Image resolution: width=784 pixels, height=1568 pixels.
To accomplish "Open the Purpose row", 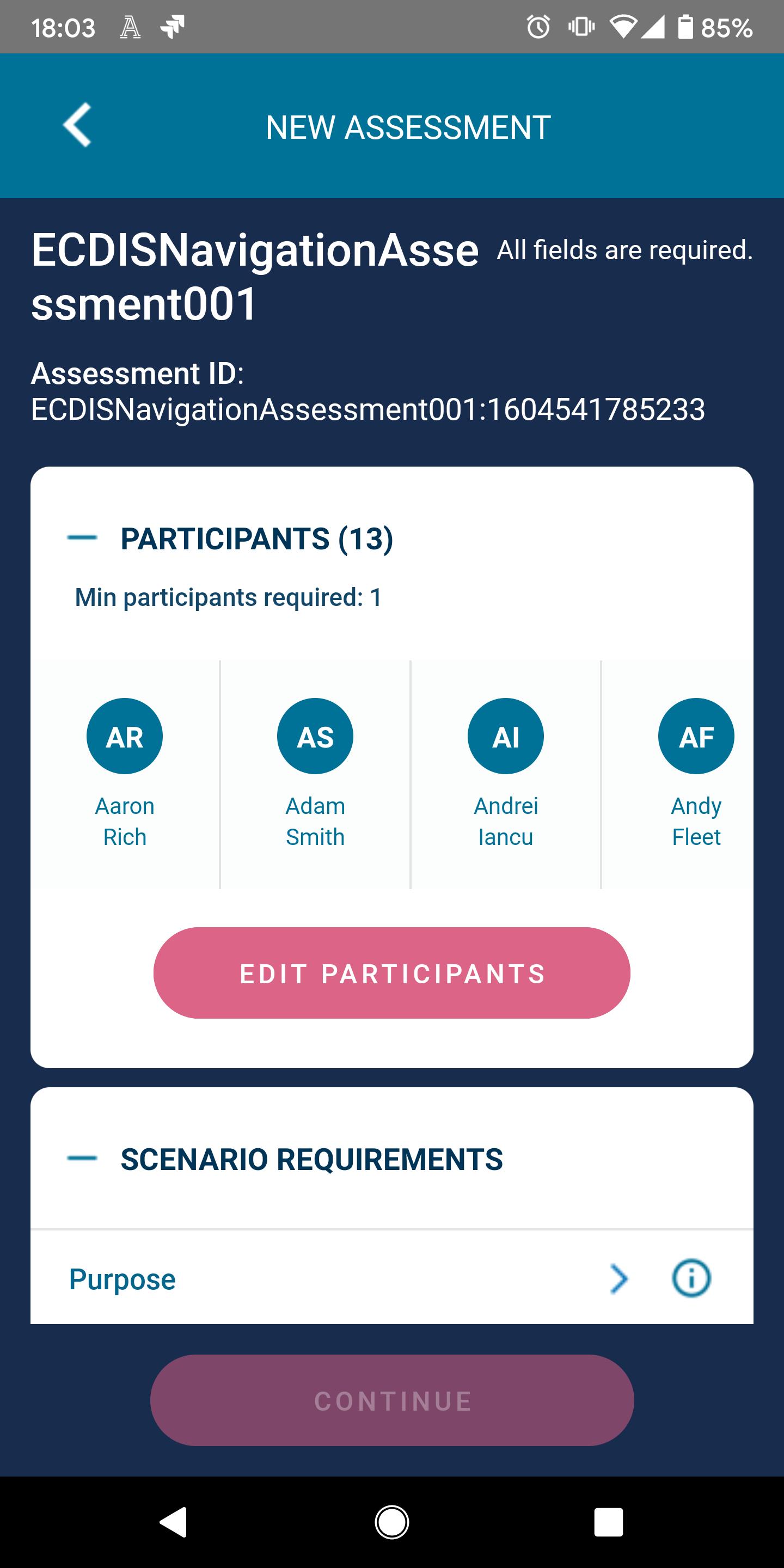I will coord(392,1278).
